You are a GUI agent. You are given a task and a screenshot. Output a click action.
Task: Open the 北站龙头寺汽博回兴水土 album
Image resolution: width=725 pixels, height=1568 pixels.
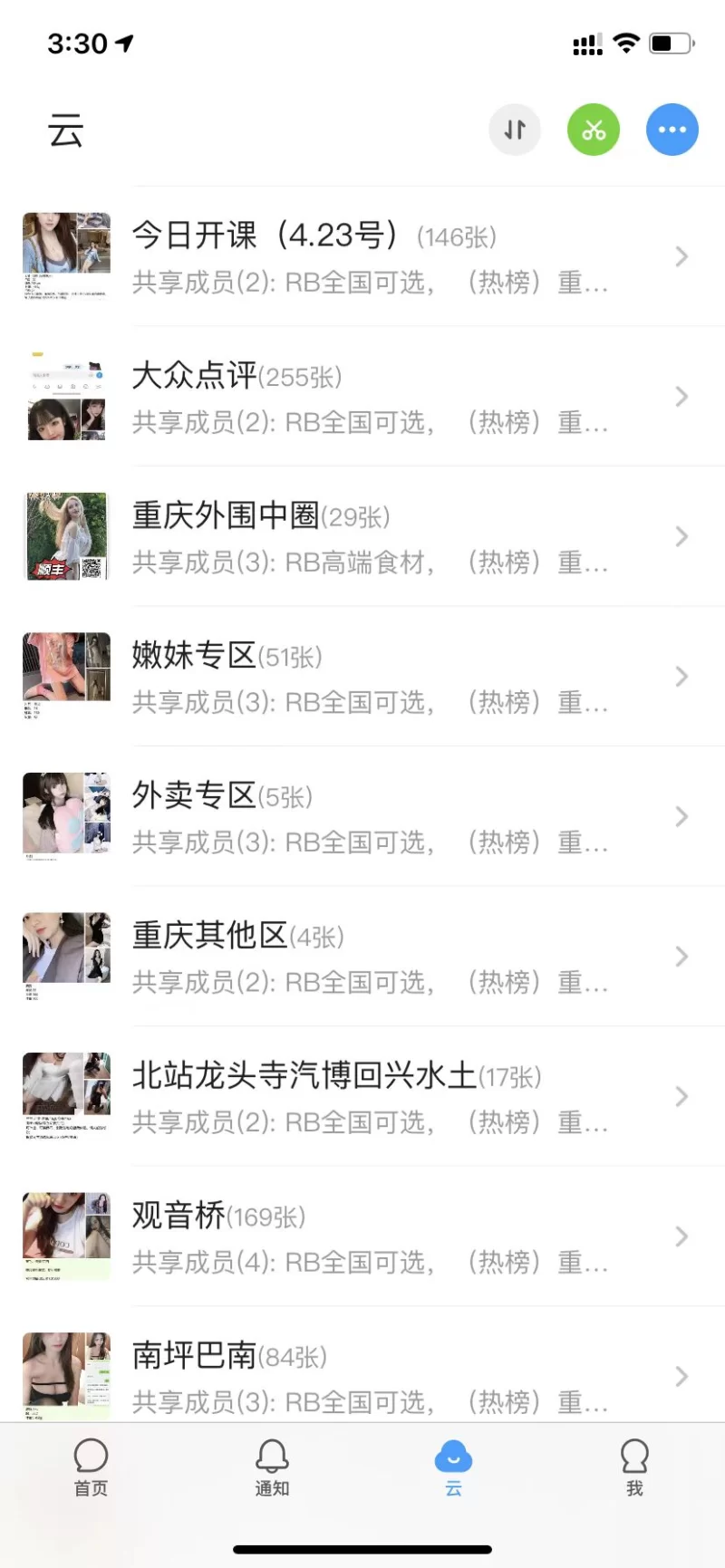[x=362, y=1096]
